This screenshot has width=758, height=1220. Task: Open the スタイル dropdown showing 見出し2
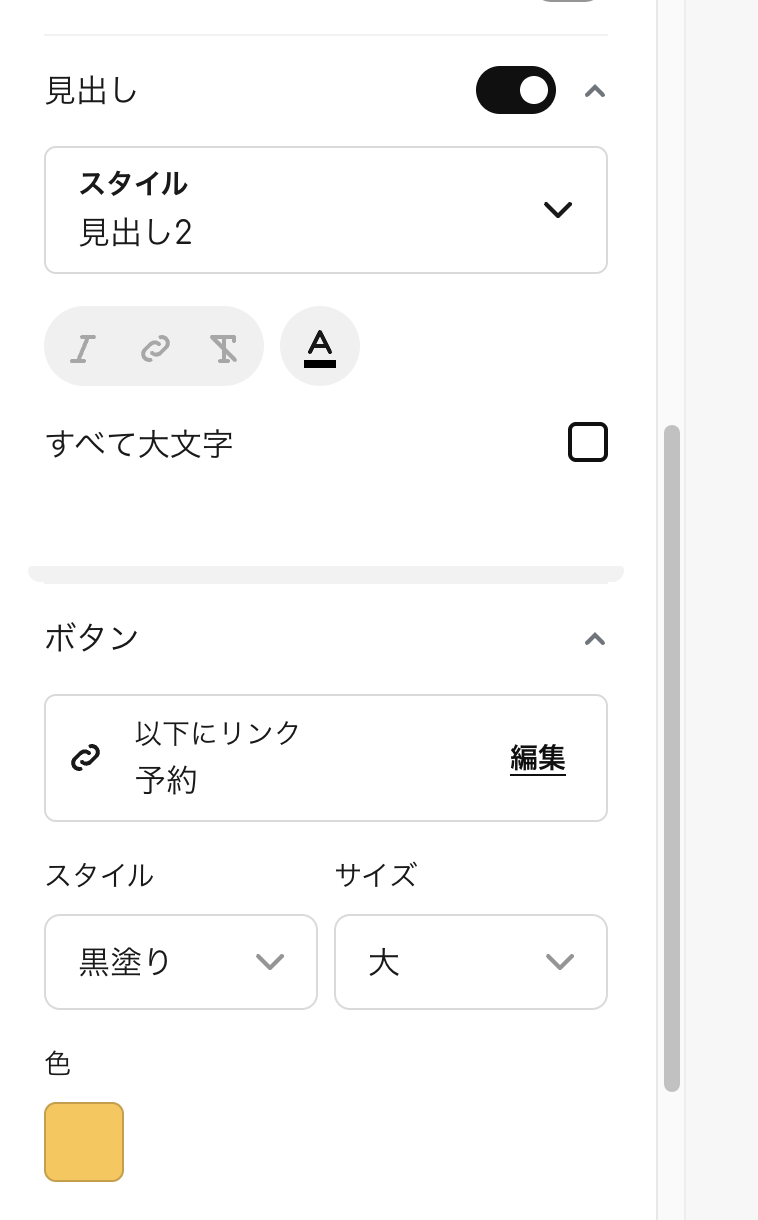coord(326,210)
